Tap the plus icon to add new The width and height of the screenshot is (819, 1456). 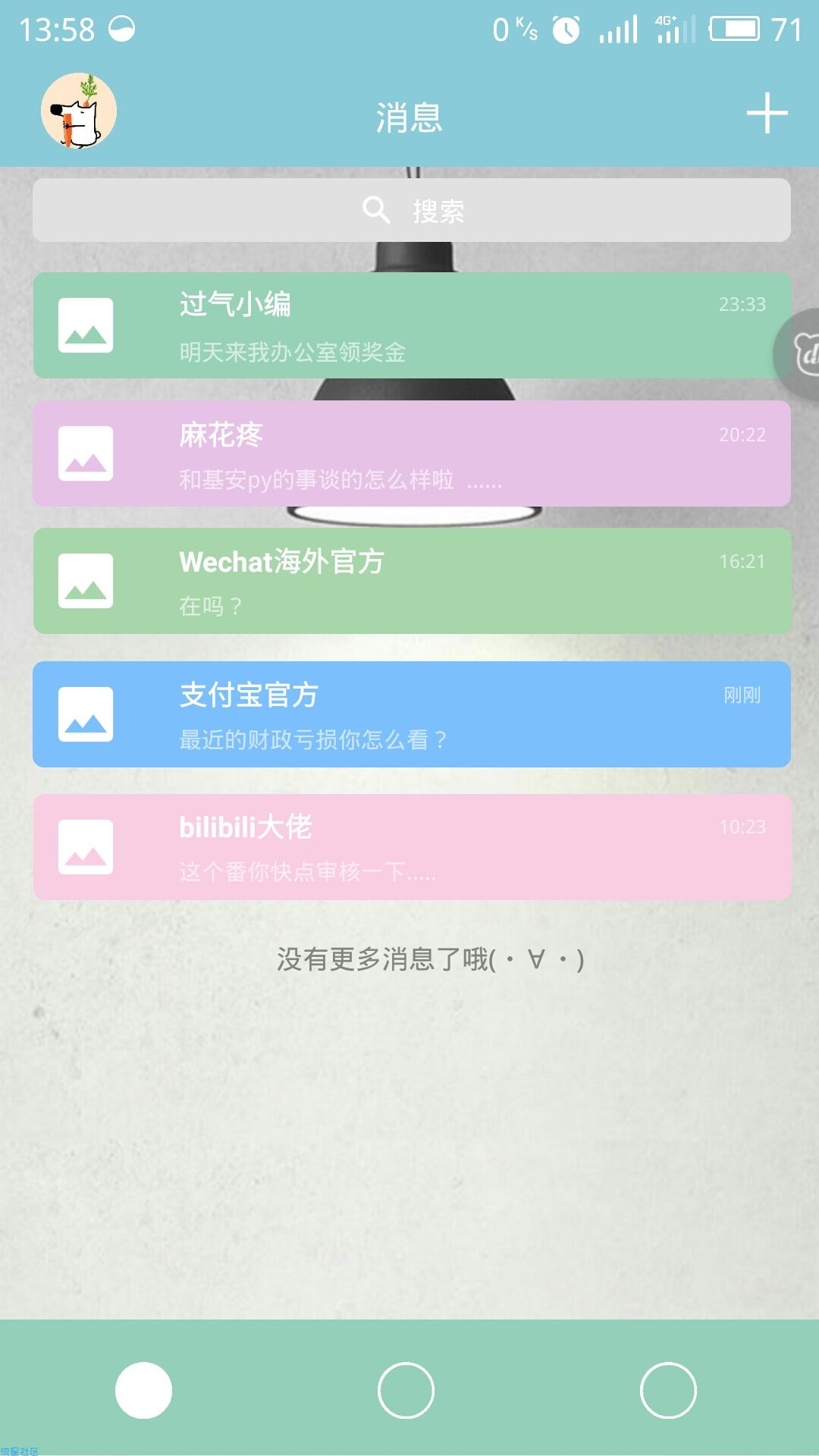pos(767,113)
